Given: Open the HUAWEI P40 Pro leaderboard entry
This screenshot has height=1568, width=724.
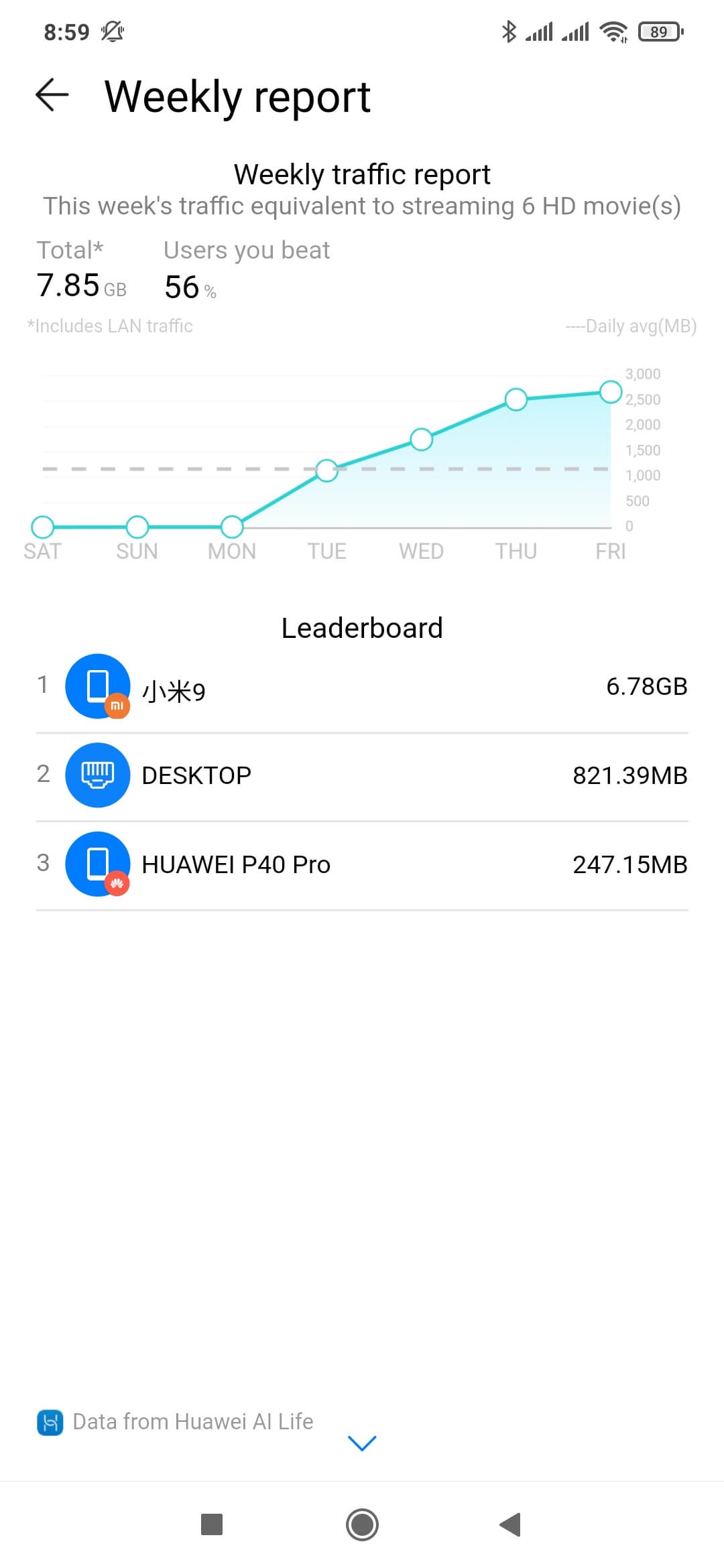Looking at the screenshot, I should coord(362,864).
